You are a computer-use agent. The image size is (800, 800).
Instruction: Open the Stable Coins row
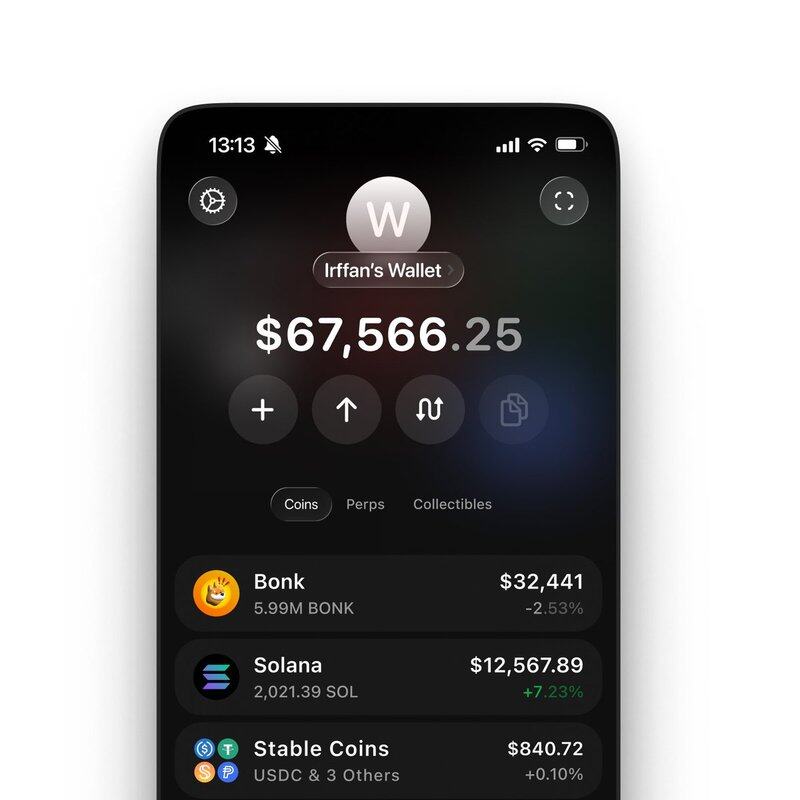(x=388, y=760)
